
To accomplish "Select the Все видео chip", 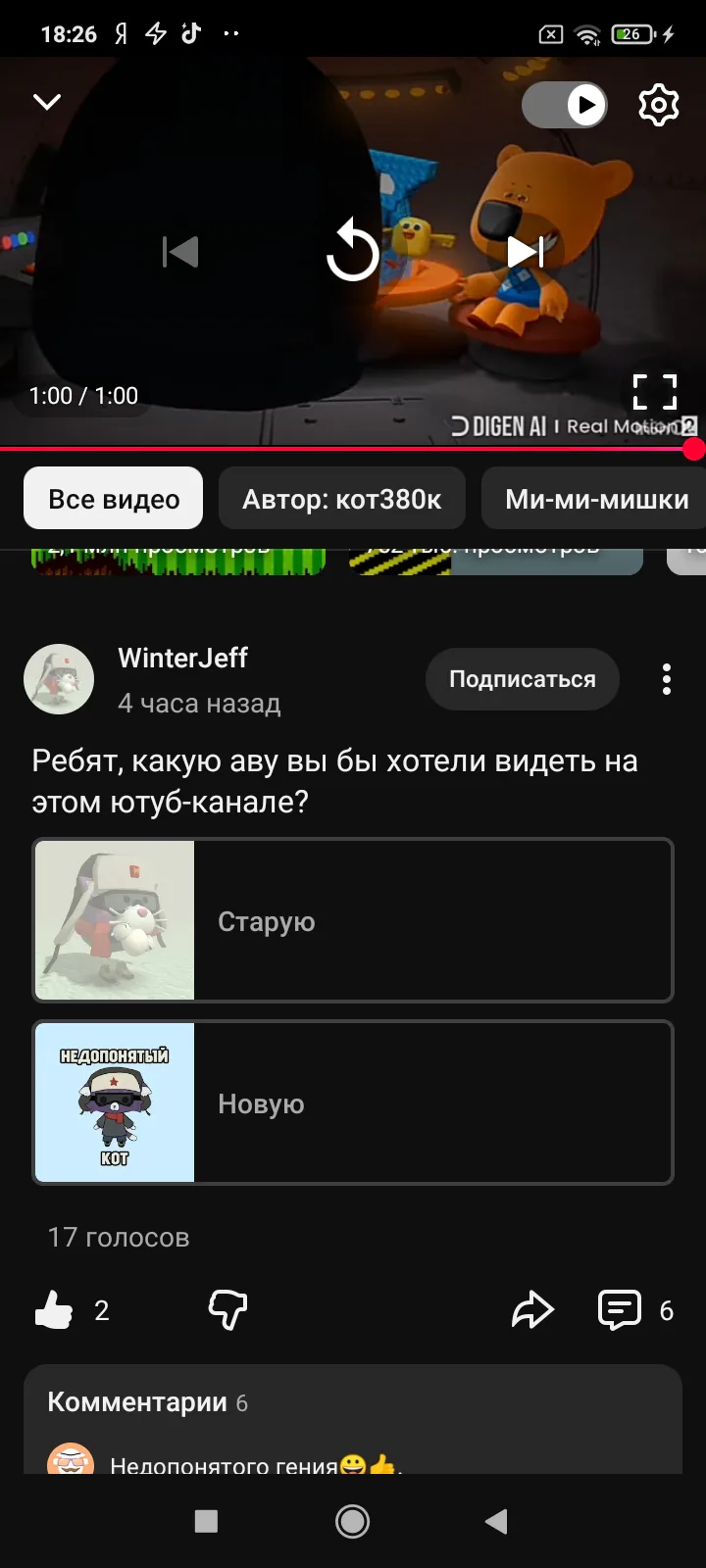I will pos(114,499).
